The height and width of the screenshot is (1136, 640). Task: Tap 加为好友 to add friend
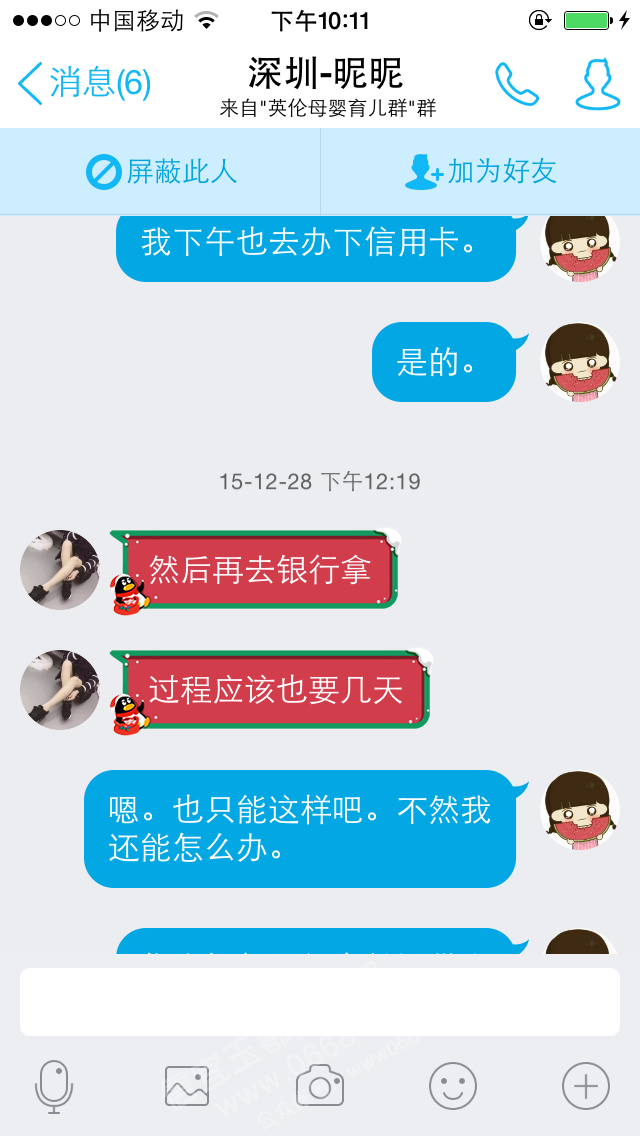click(480, 172)
